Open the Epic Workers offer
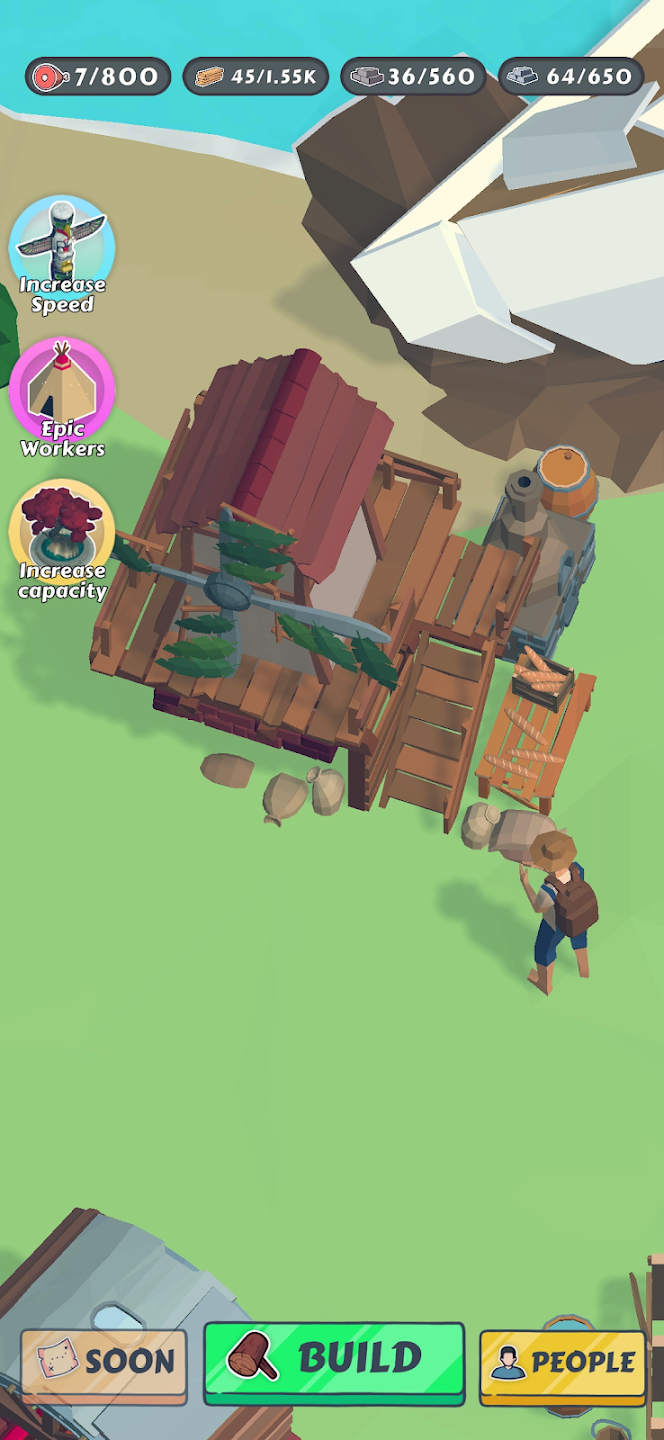 click(x=62, y=394)
